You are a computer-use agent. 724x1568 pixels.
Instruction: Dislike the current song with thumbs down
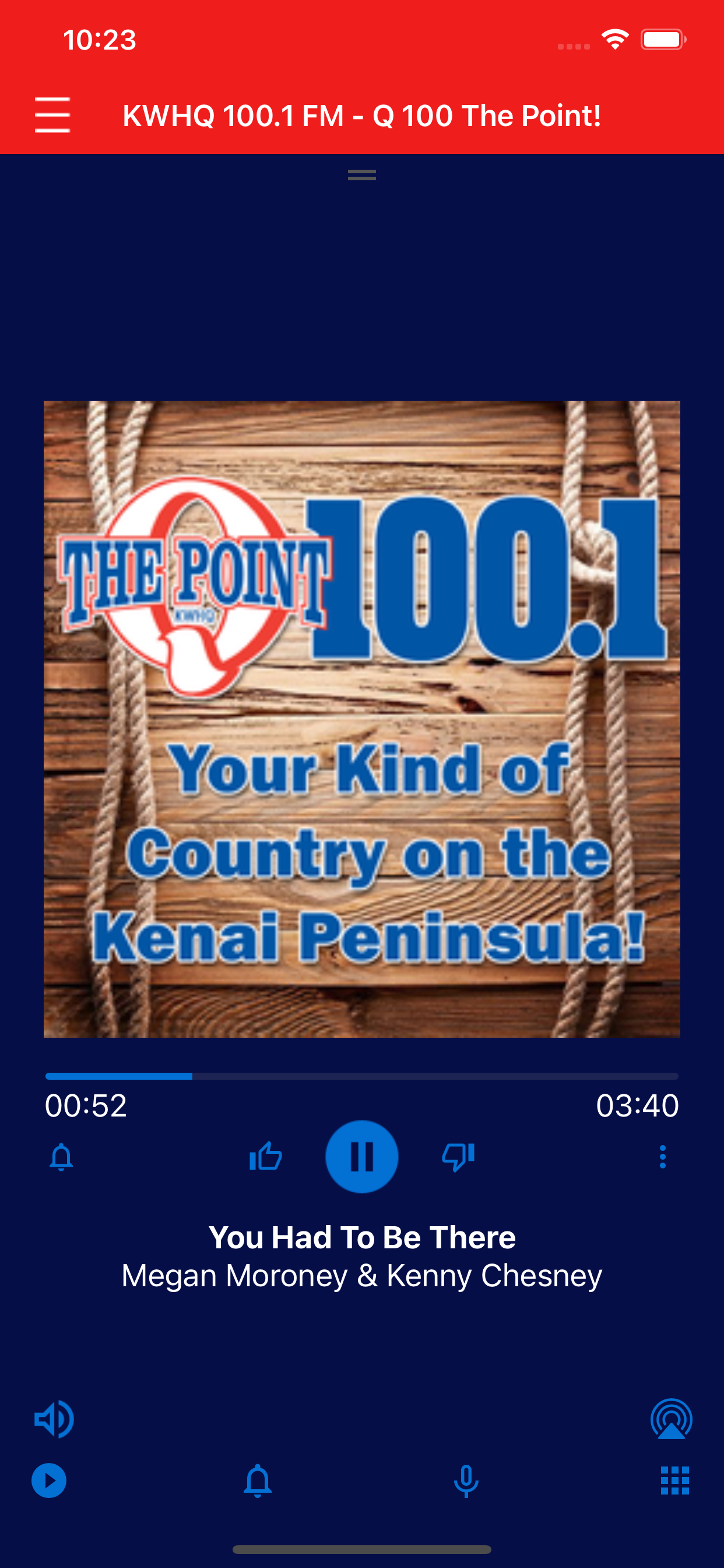[x=459, y=1156]
